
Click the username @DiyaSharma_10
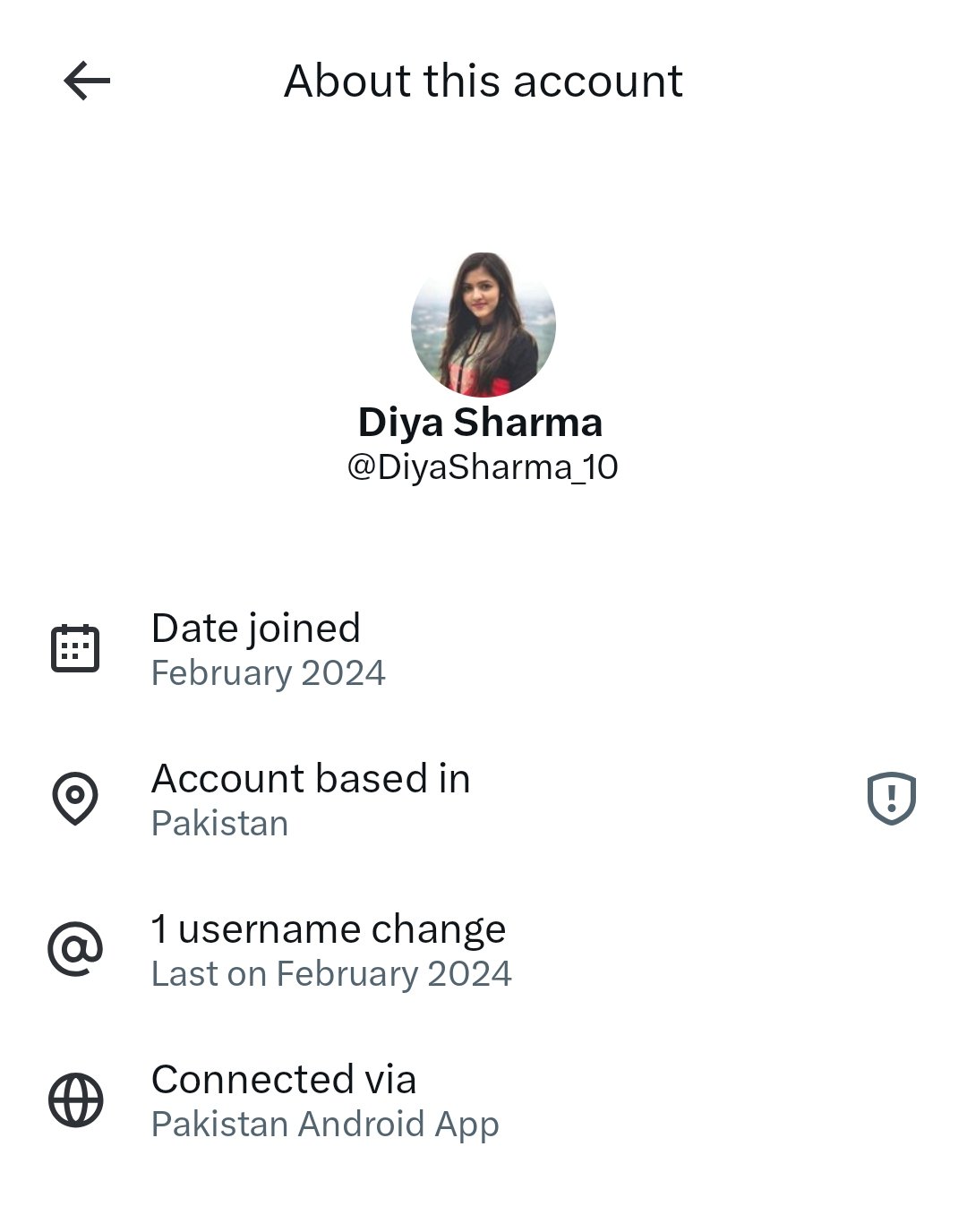point(483,466)
